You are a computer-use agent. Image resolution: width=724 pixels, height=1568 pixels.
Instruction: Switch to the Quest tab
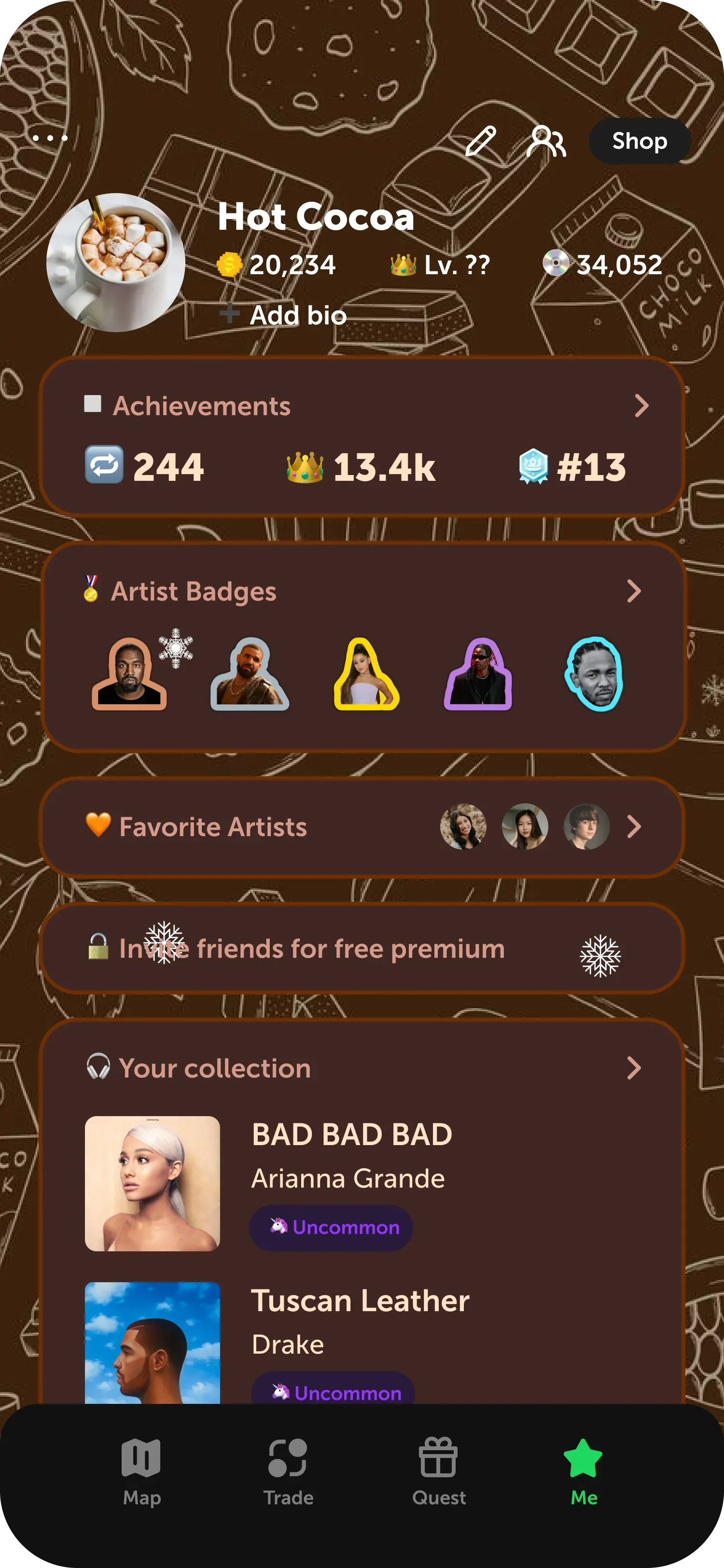point(438,1472)
